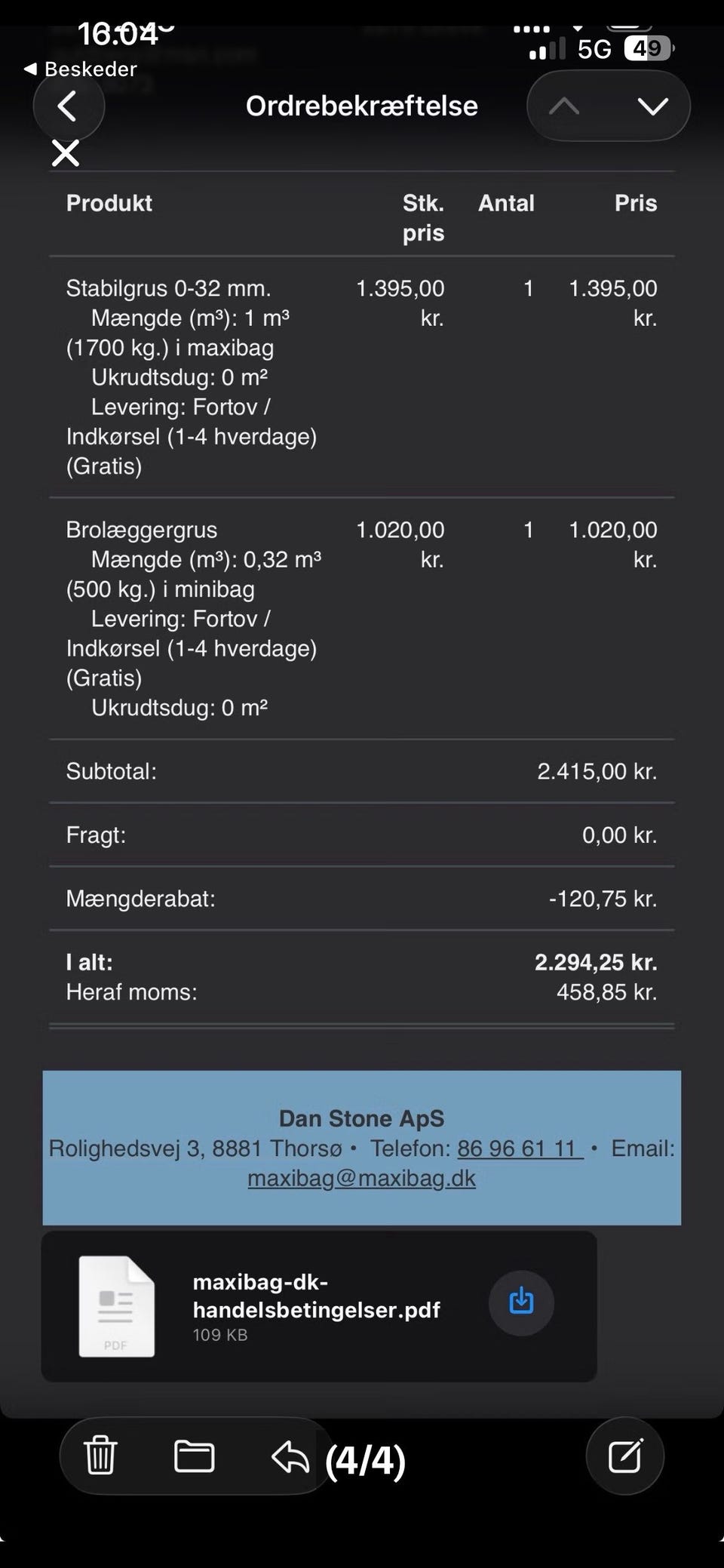Close the view with the X icon
The image size is (724, 1568).
pyautogui.click(x=66, y=153)
